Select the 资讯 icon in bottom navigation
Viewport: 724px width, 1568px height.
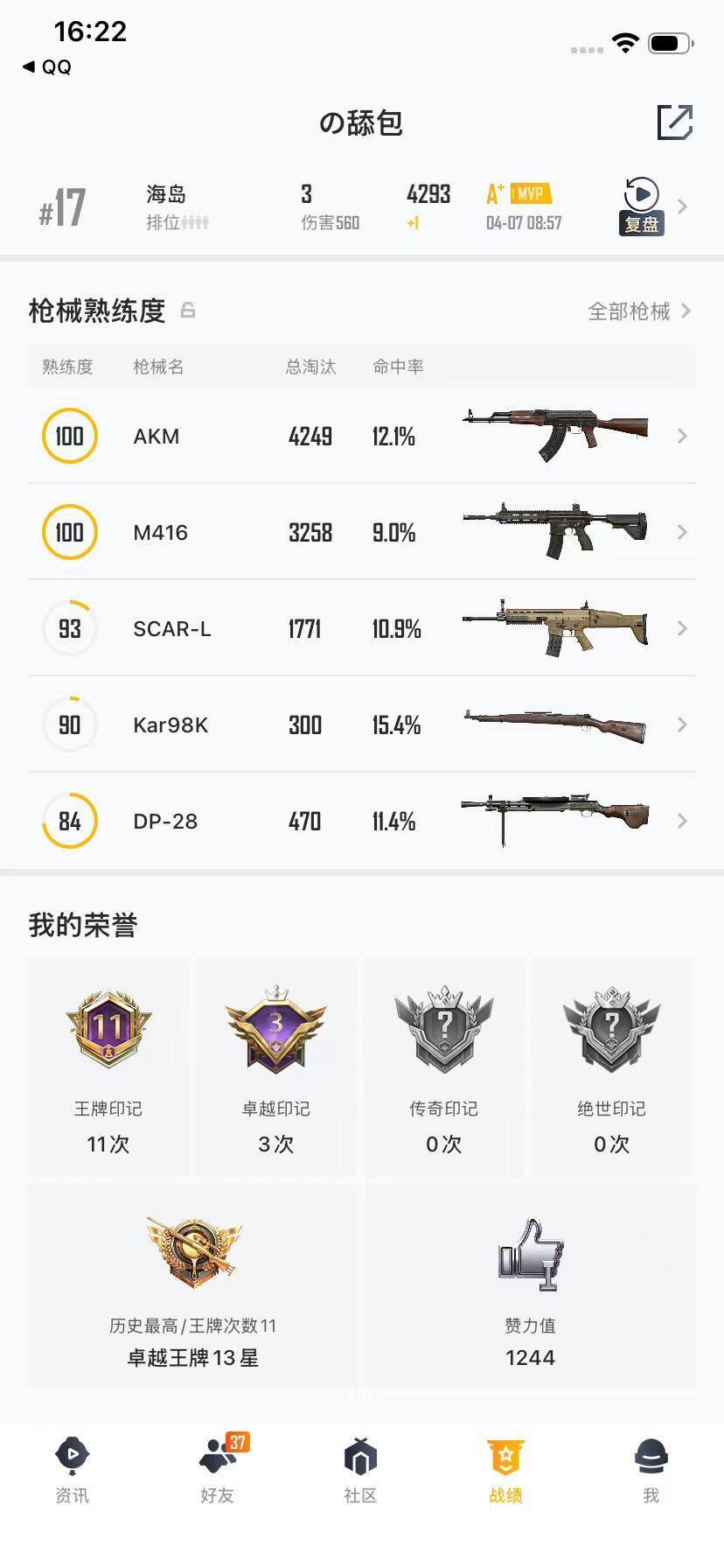tap(71, 1455)
